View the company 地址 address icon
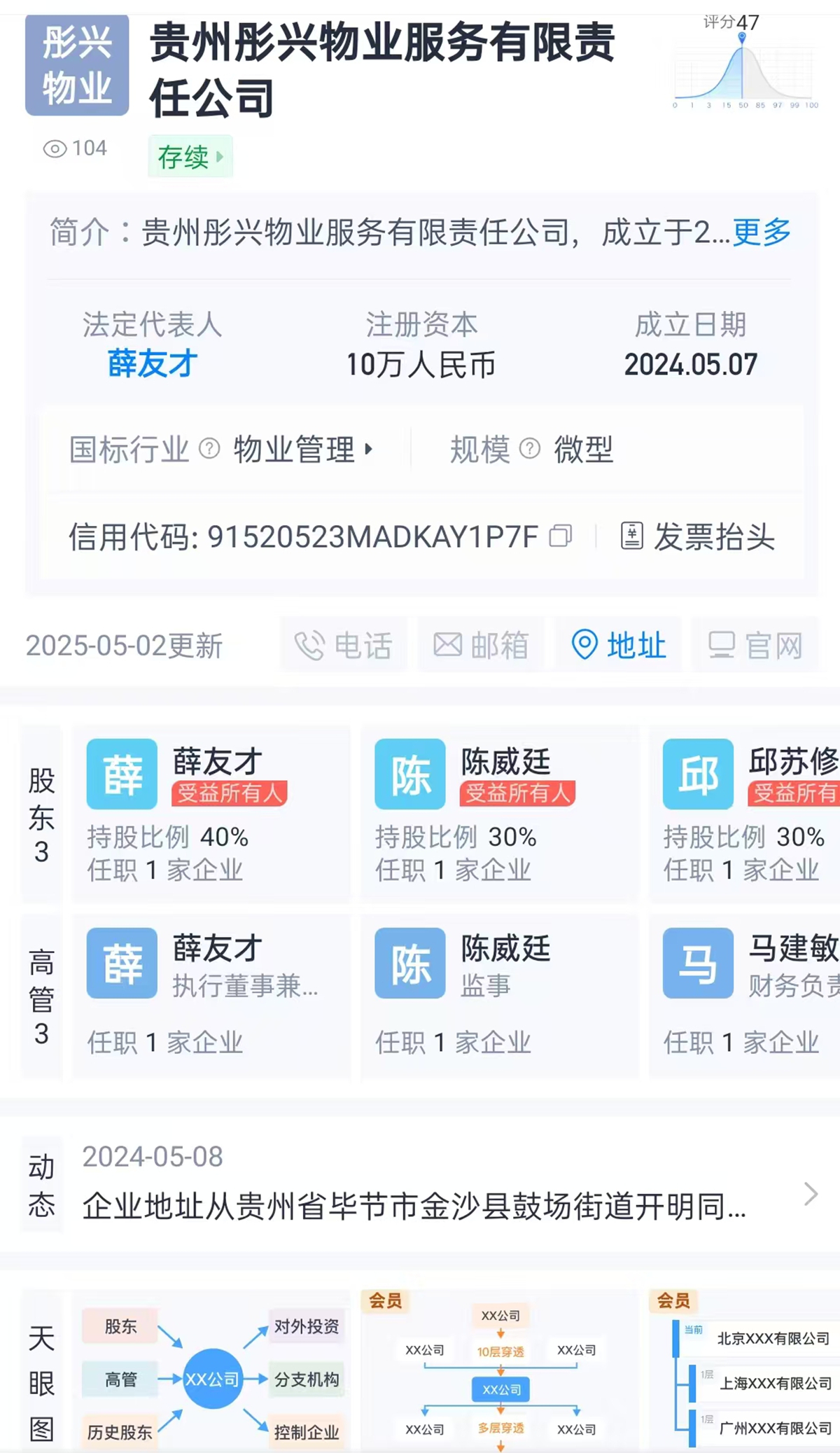 coord(619,646)
